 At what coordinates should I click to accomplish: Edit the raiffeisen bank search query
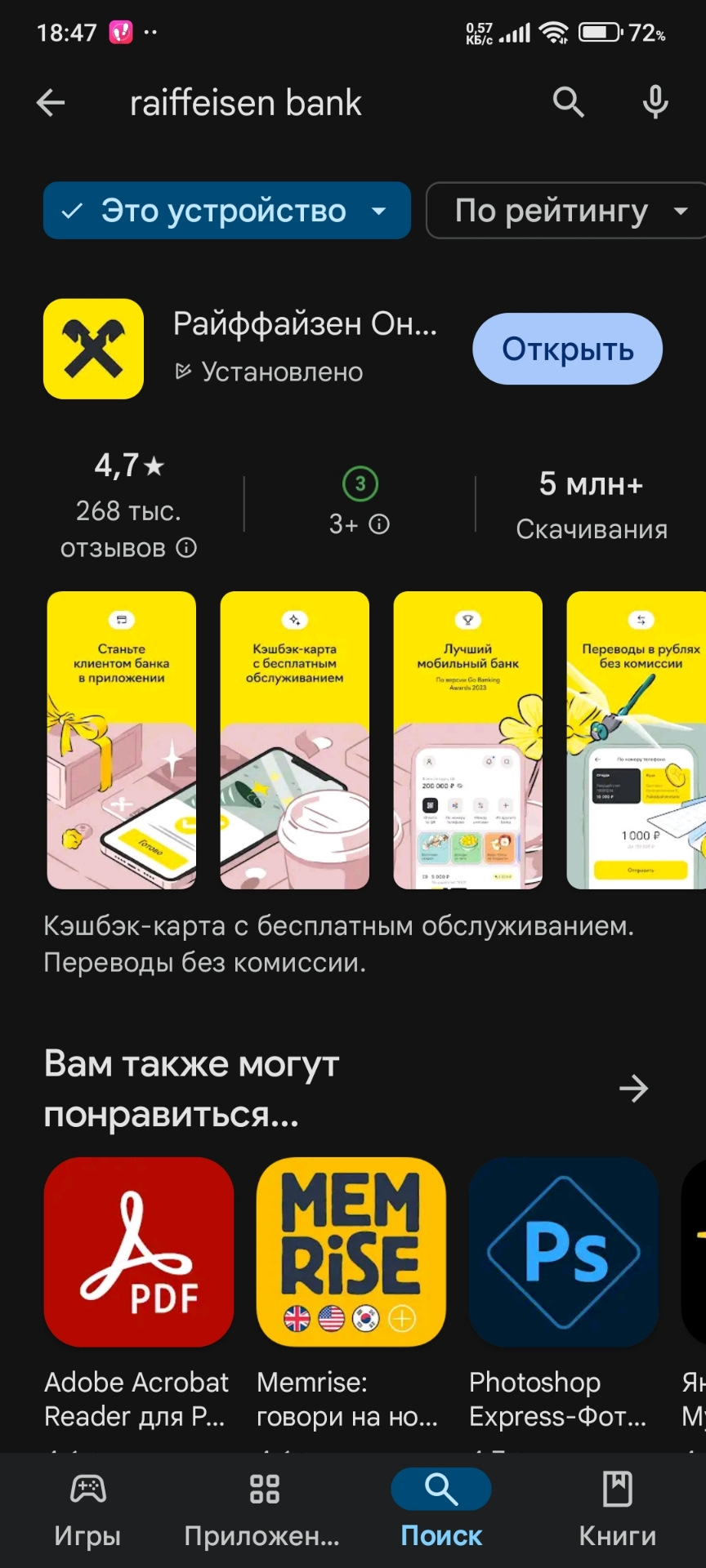(x=245, y=103)
